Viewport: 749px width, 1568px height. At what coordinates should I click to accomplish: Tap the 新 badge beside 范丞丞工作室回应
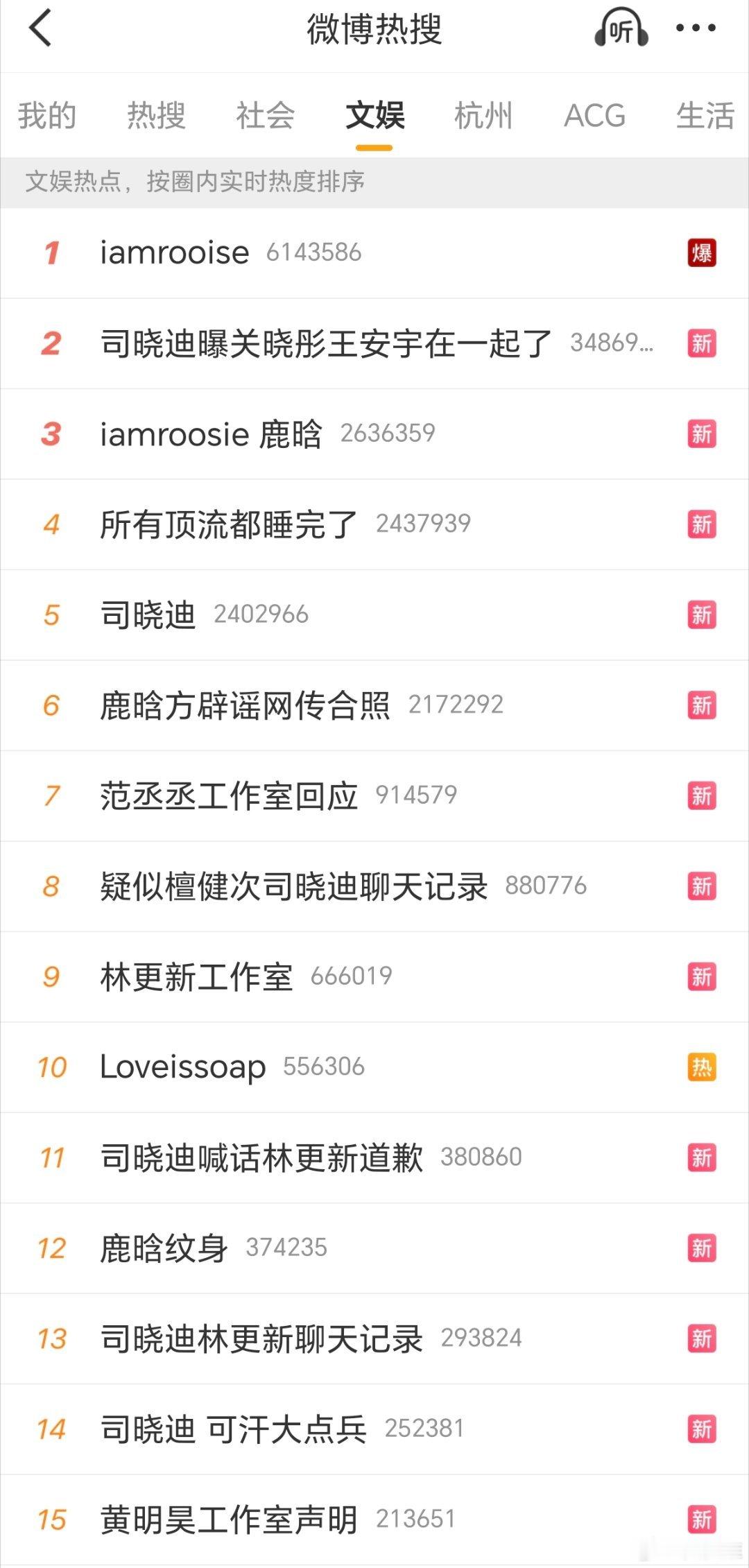(x=702, y=795)
